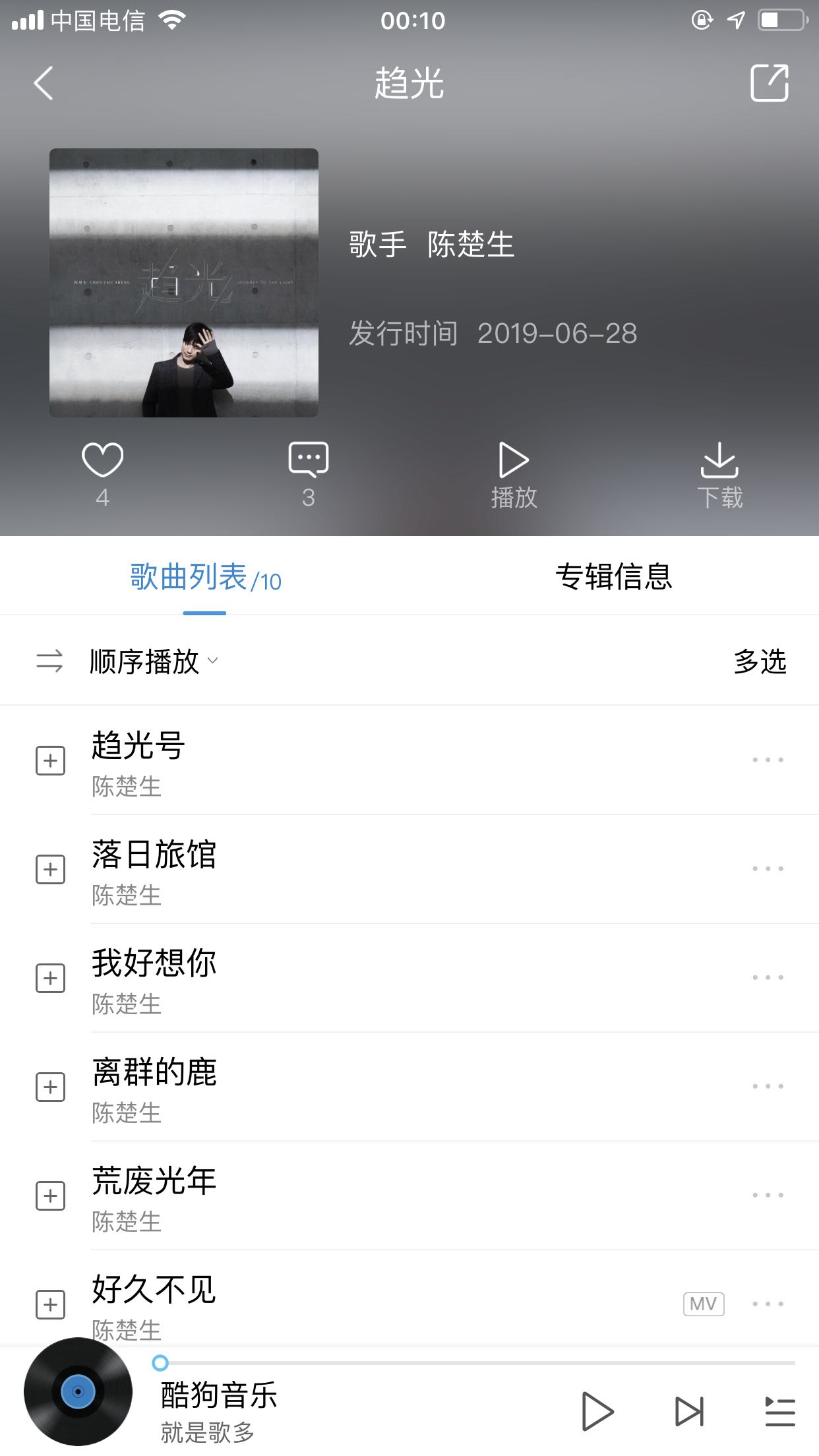Switch to the 专辑信息 tab

(613, 577)
